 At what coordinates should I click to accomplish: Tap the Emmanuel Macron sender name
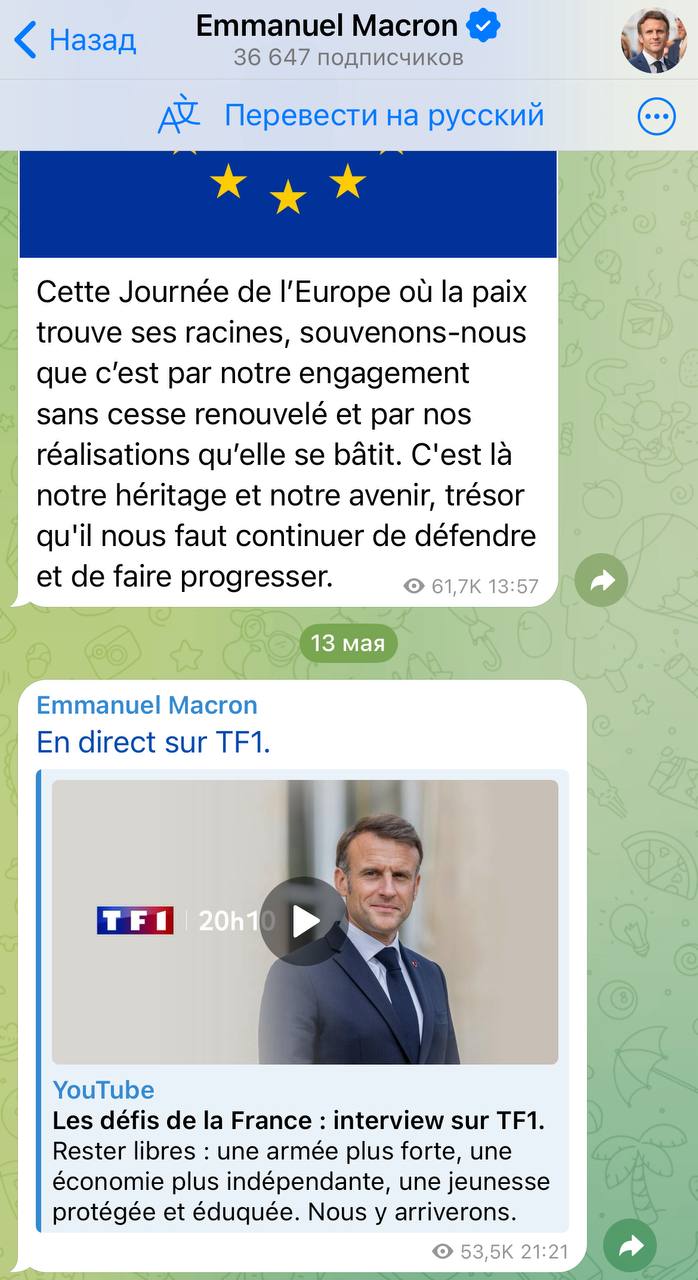147,704
